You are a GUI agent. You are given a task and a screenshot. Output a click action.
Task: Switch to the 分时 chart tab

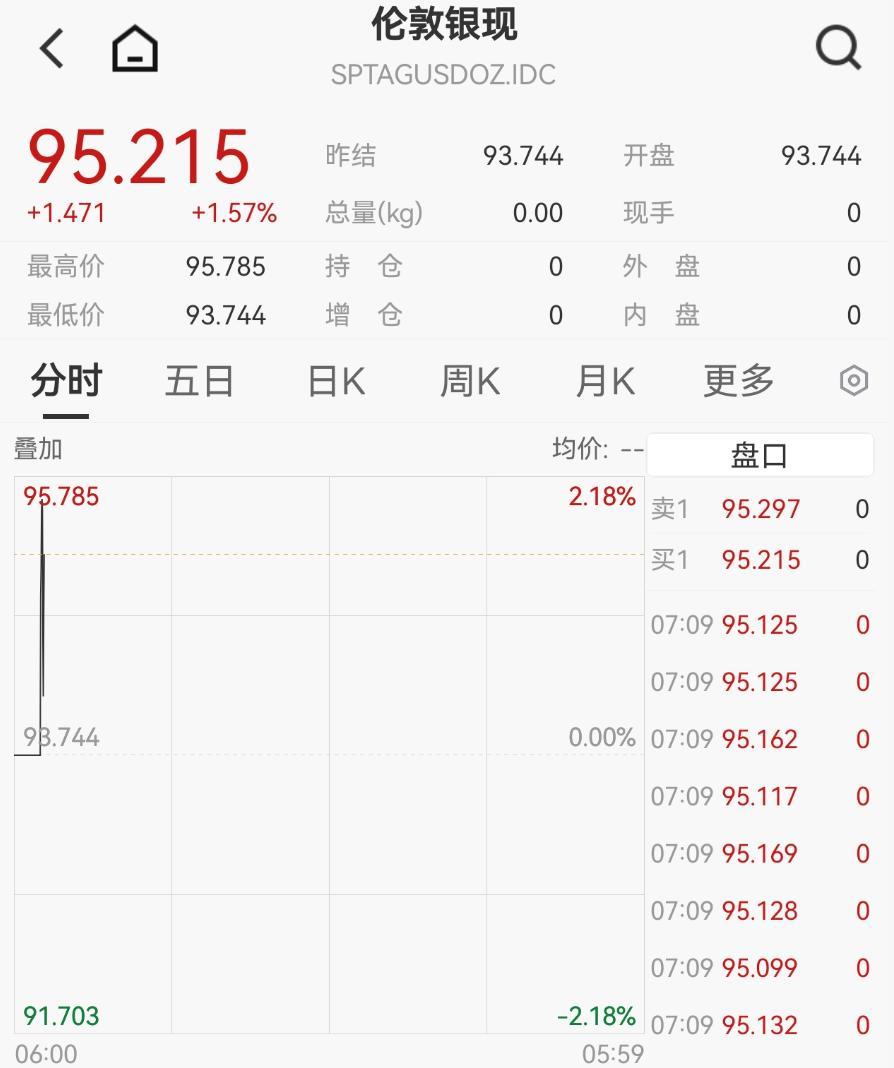tap(66, 381)
